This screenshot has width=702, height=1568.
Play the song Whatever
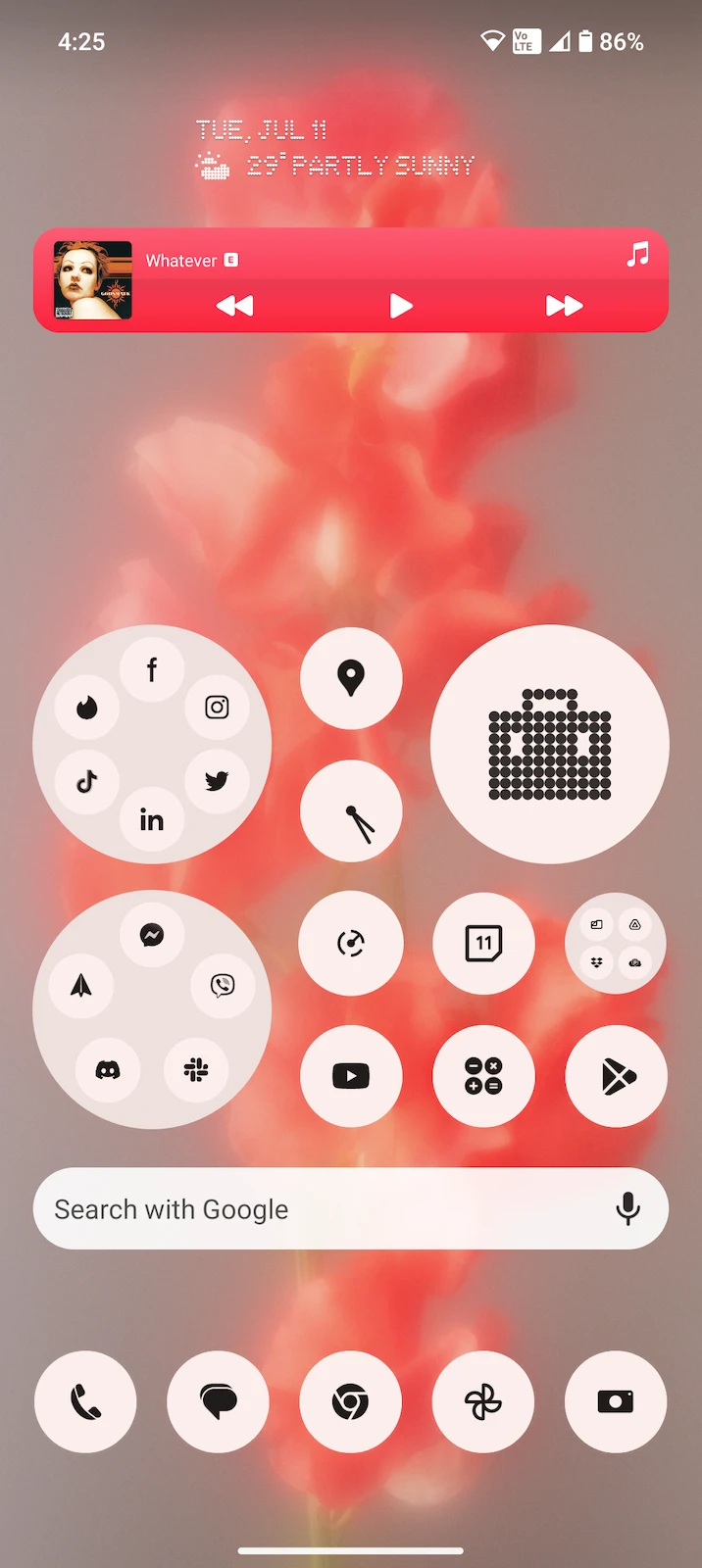tap(400, 307)
